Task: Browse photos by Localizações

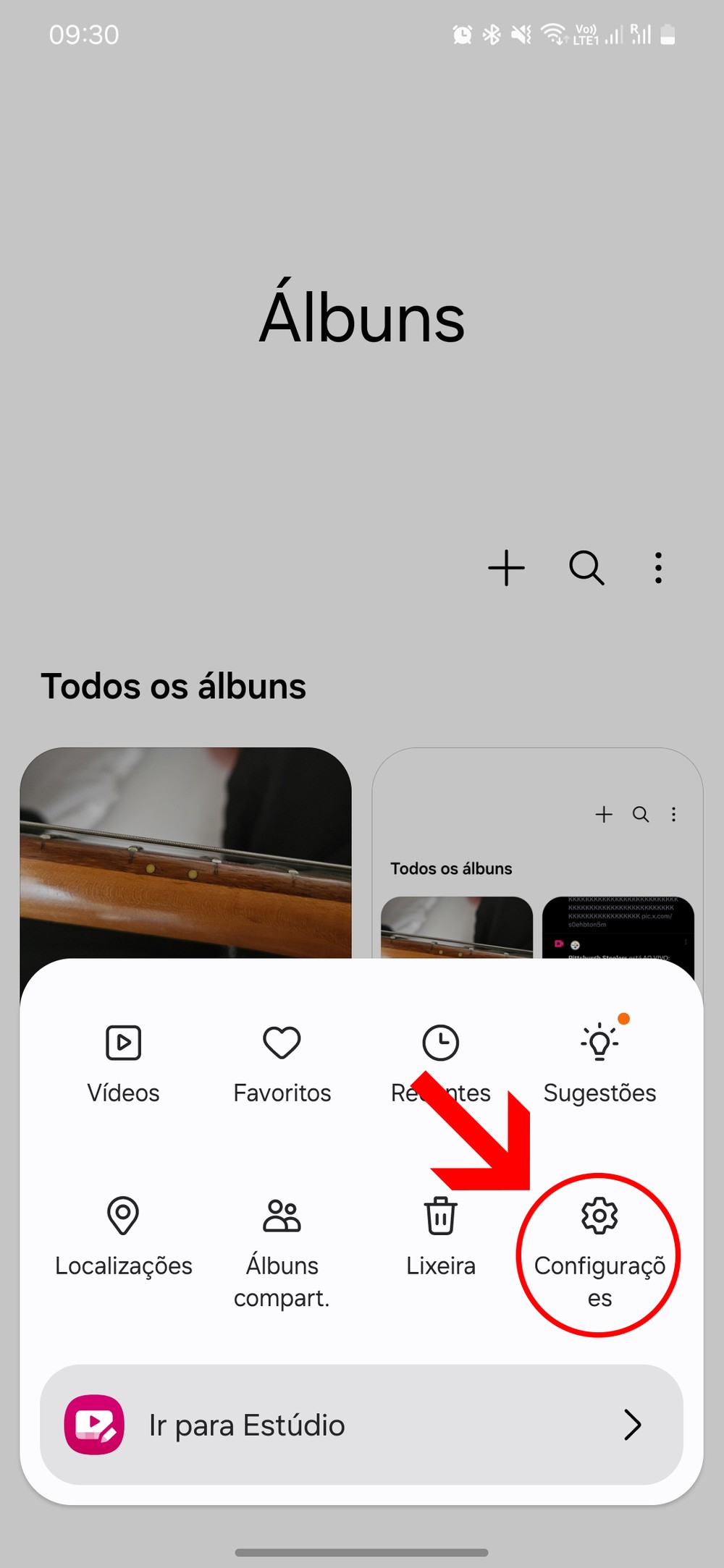Action: coord(123,1237)
